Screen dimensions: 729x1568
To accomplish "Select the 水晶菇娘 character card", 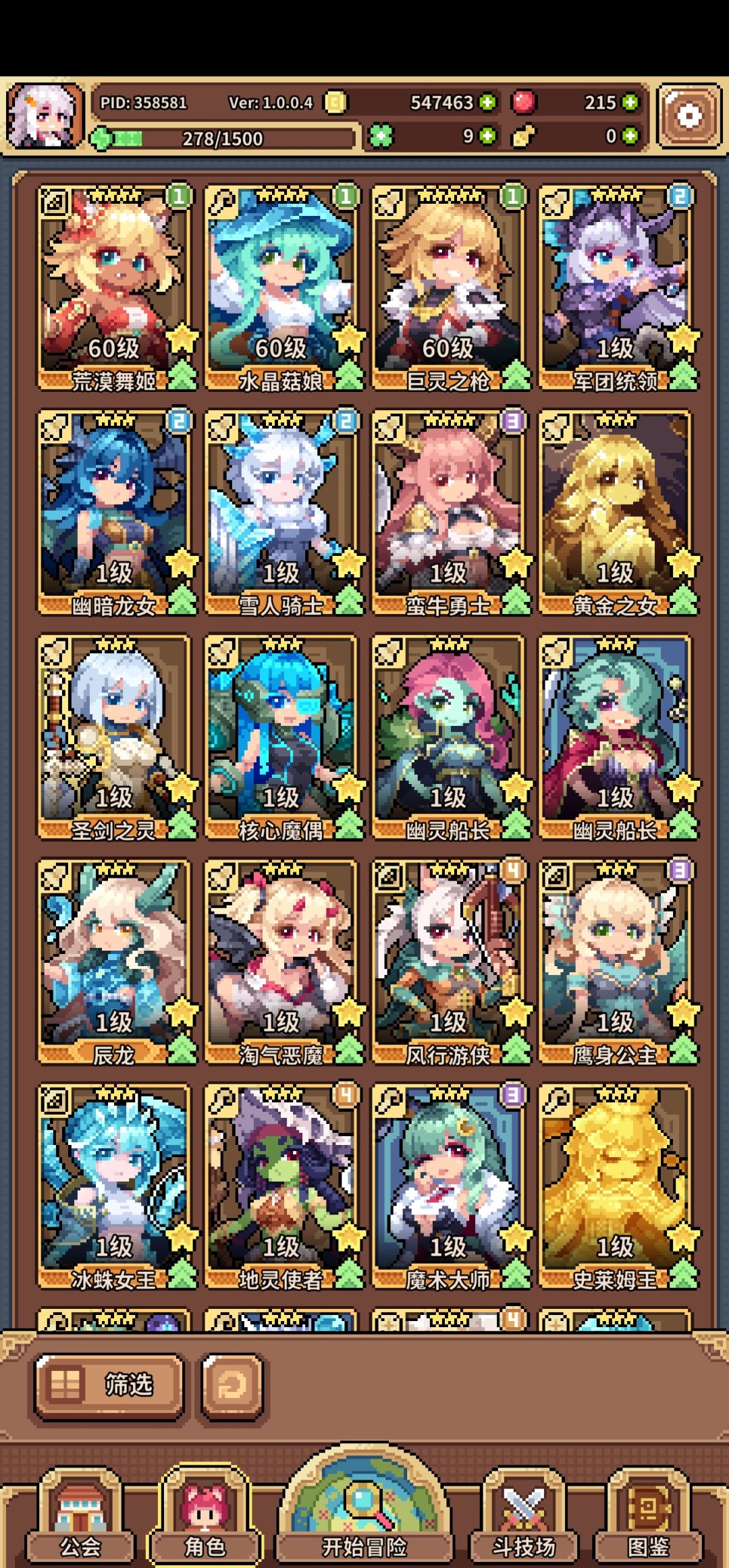I will 281,288.
